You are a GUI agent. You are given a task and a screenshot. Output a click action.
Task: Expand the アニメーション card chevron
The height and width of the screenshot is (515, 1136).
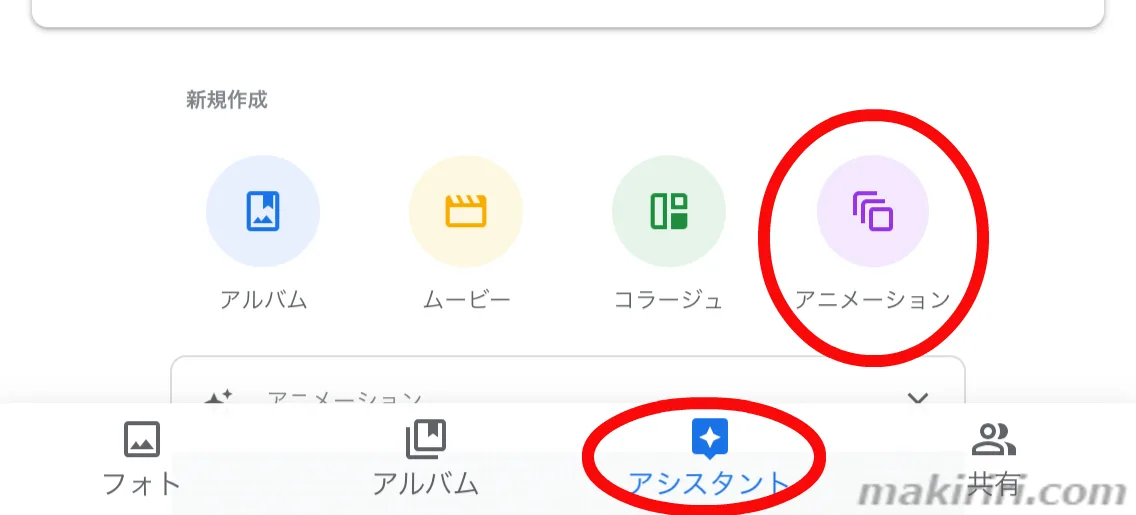pyautogui.click(x=917, y=398)
